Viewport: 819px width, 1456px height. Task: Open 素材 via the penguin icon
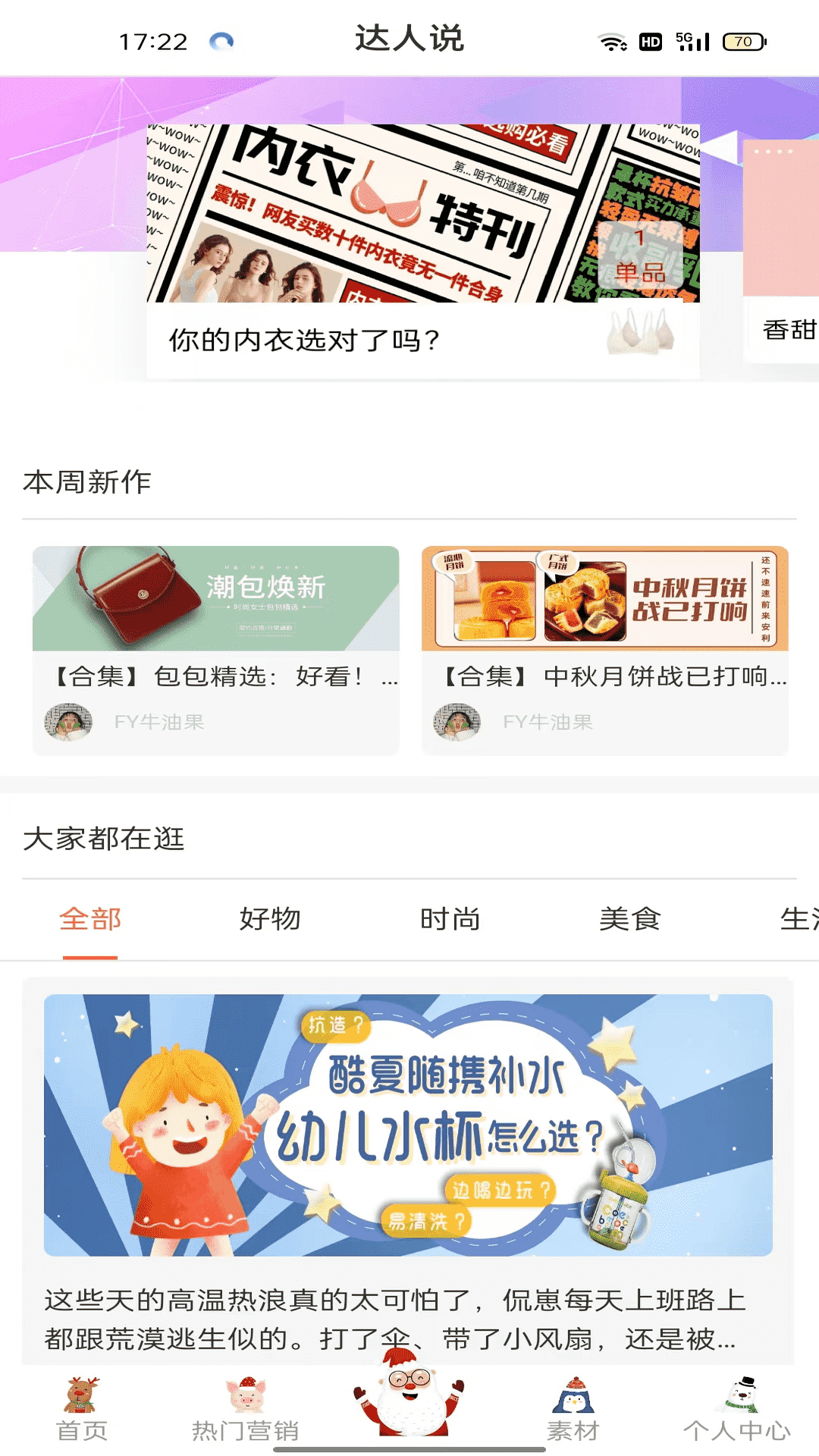[x=573, y=1407]
